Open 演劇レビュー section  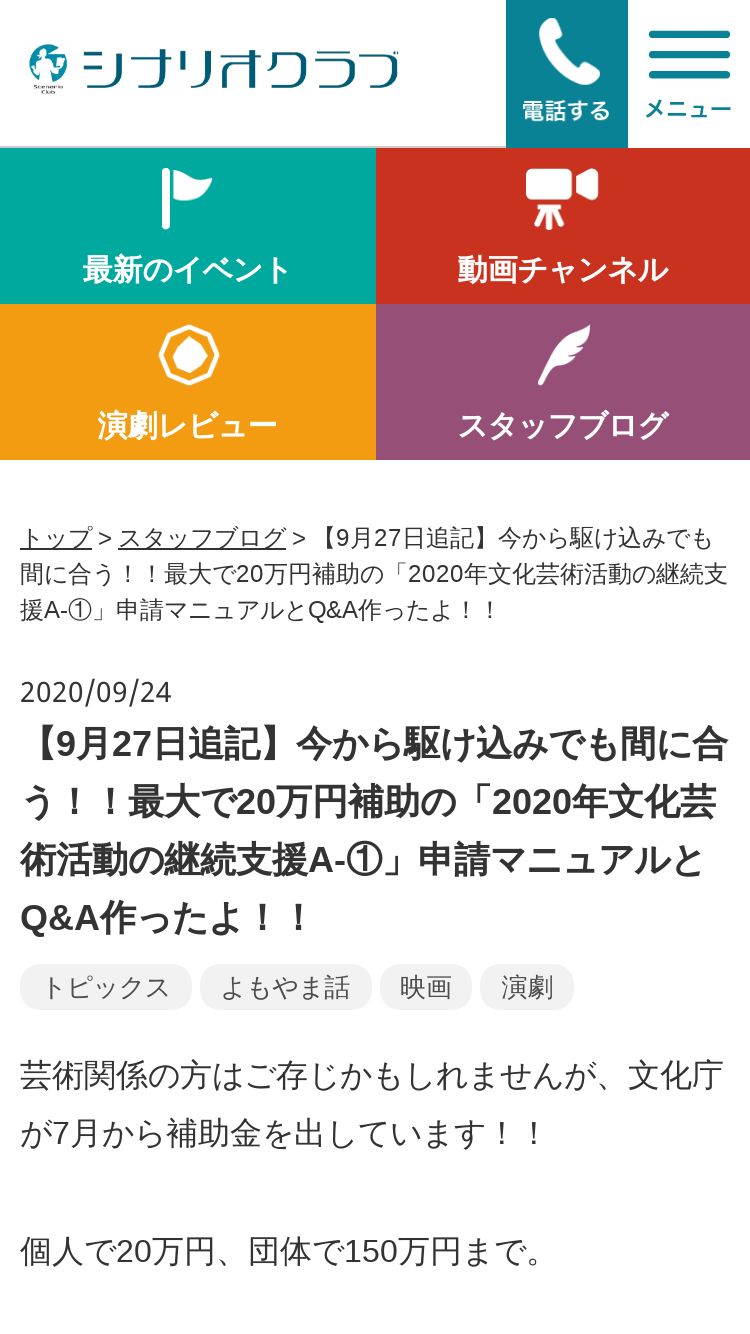(188, 382)
